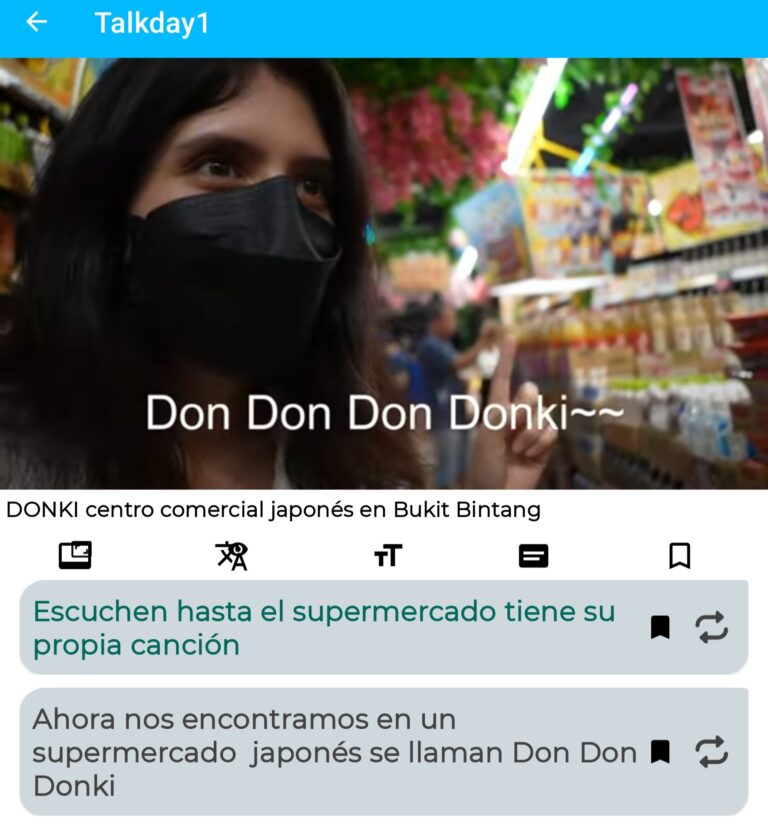Loop the "Ahora nos encontramos" sentence
Screen dimensions: 768x826
712,752
